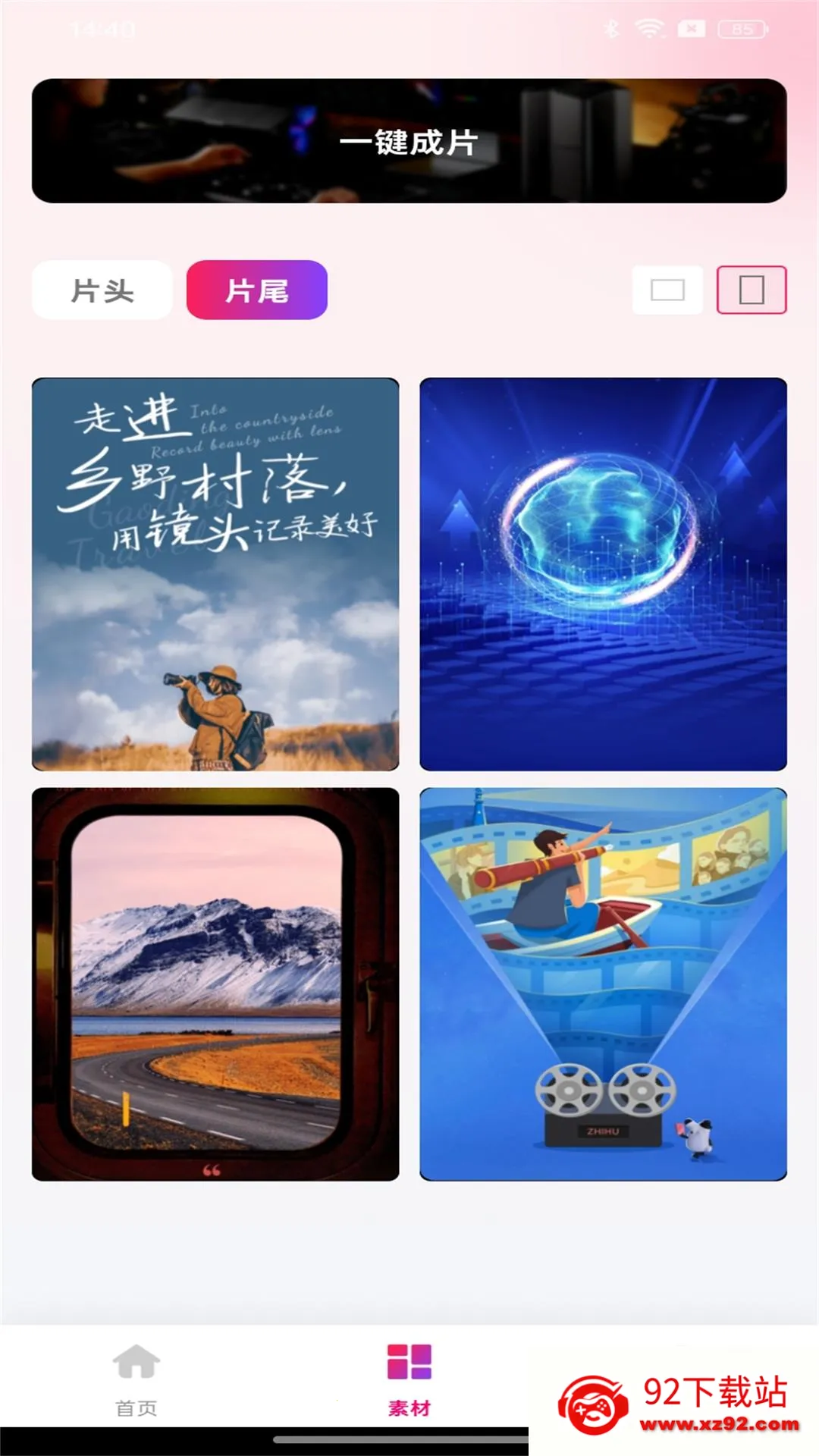Open the glowing blue globe template
The height and width of the screenshot is (1456, 819).
point(603,574)
